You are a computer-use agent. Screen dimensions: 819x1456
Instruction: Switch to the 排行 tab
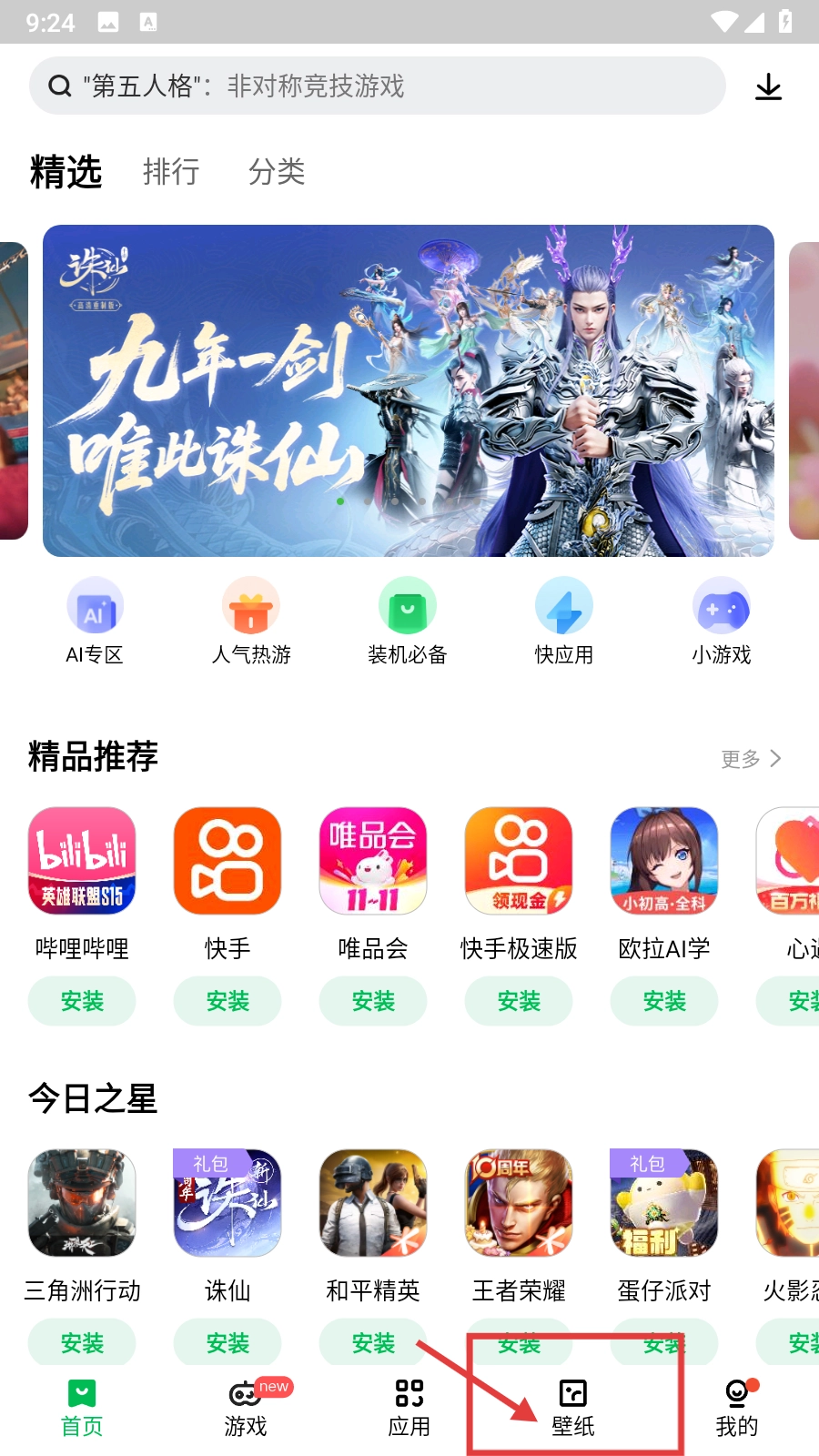coord(171,171)
